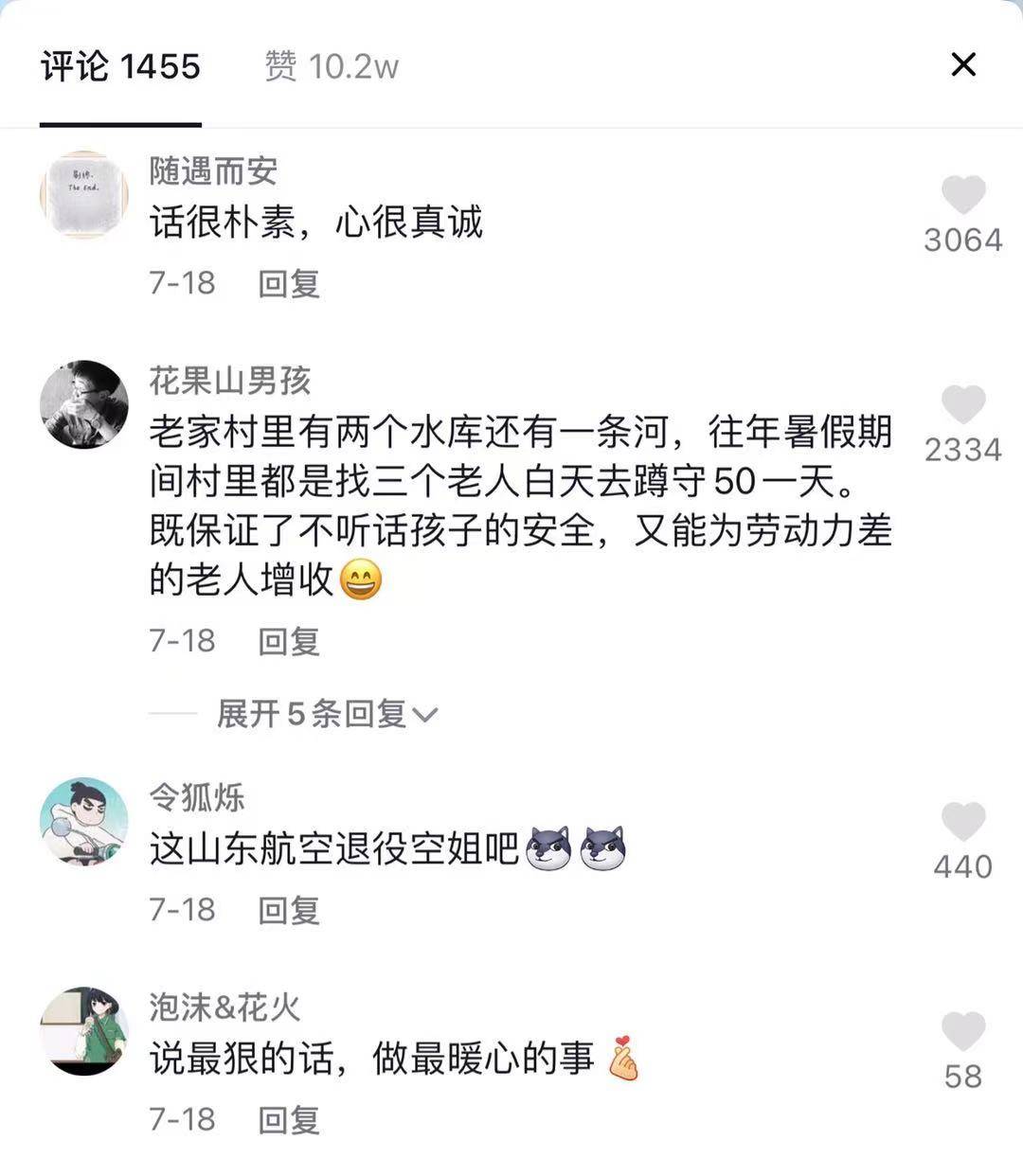Switch to the 赞 10.2w tab
The image size is (1023, 1176).
coord(332,66)
